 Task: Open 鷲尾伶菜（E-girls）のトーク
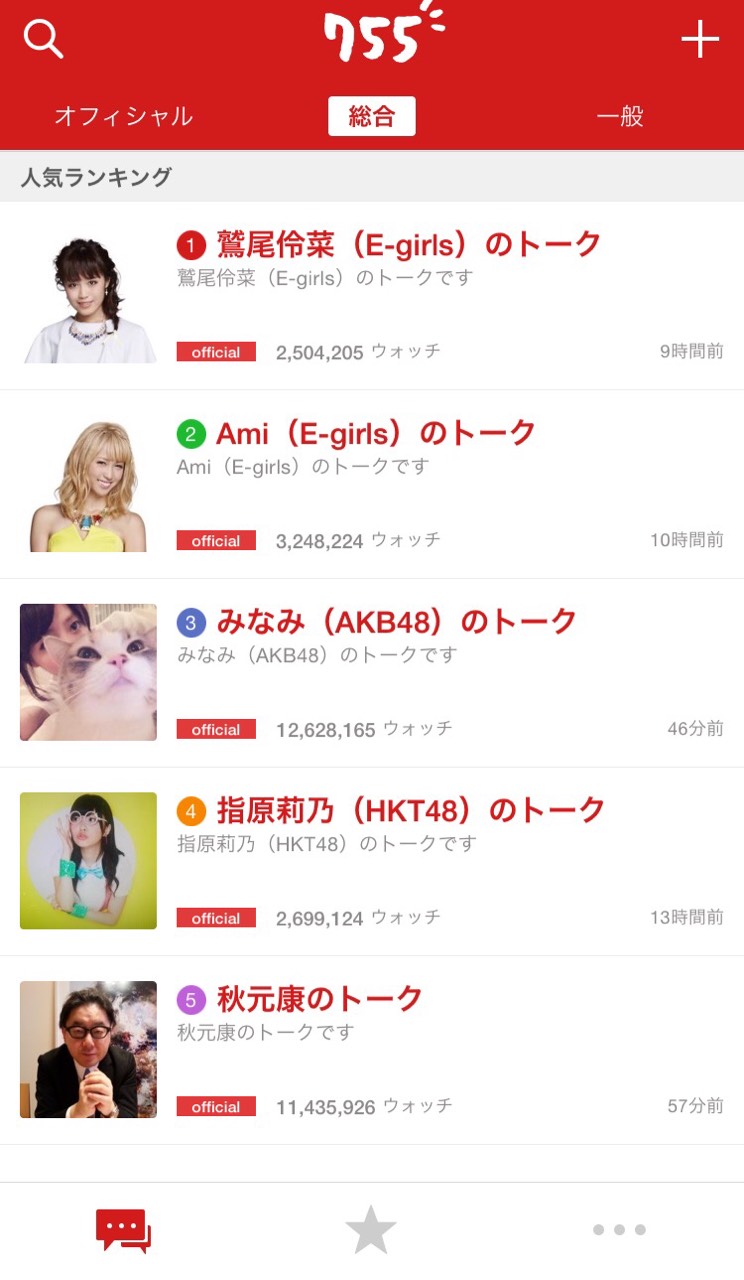[409, 245]
